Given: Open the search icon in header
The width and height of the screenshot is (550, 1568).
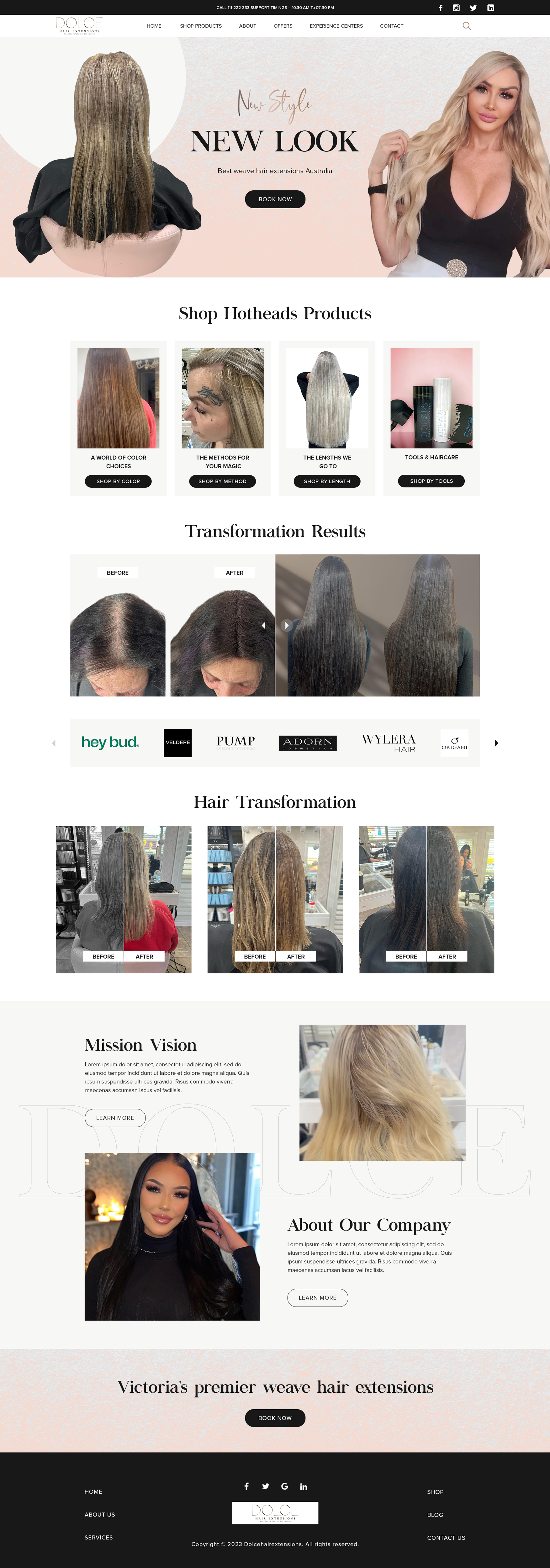Looking at the screenshot, I should (x=467, y=26).
